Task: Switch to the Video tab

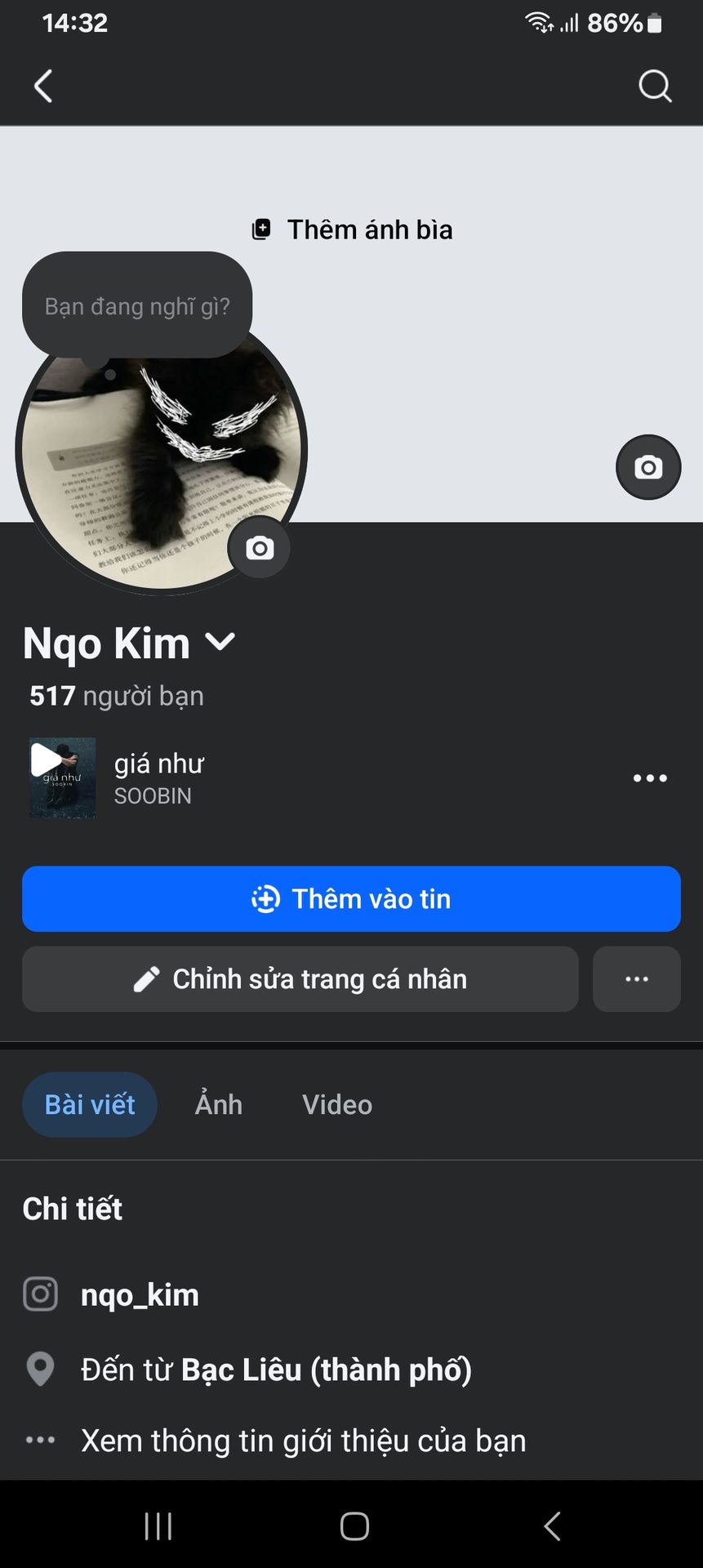Action: [x=337, y=1104]
